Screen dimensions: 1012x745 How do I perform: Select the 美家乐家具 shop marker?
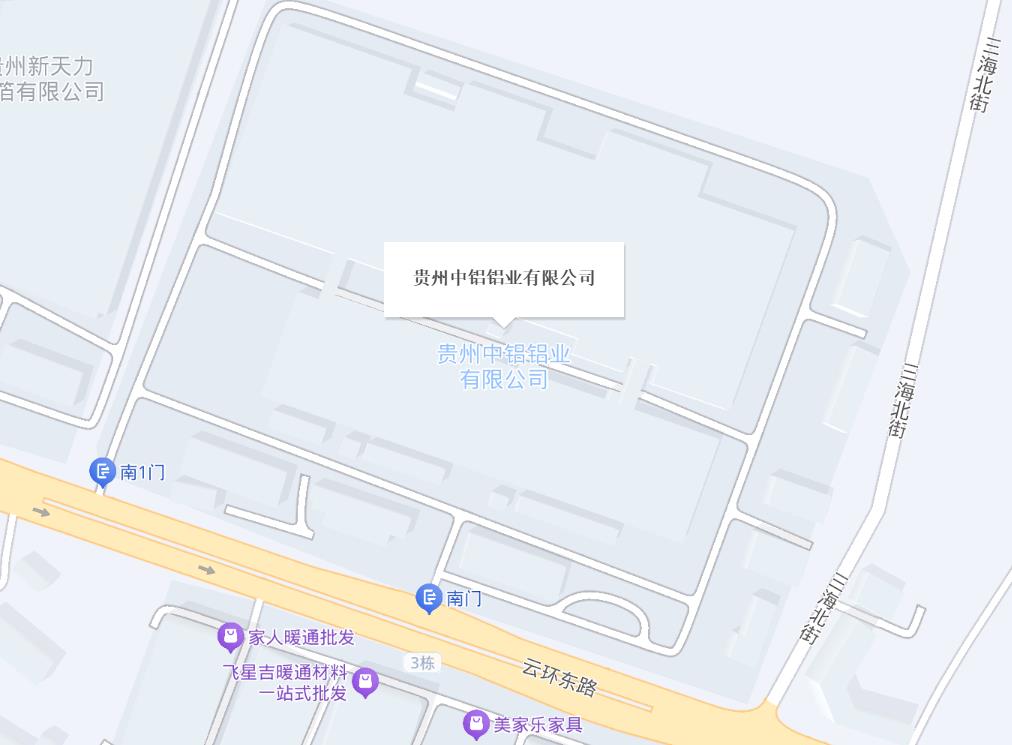pos(477,723)
